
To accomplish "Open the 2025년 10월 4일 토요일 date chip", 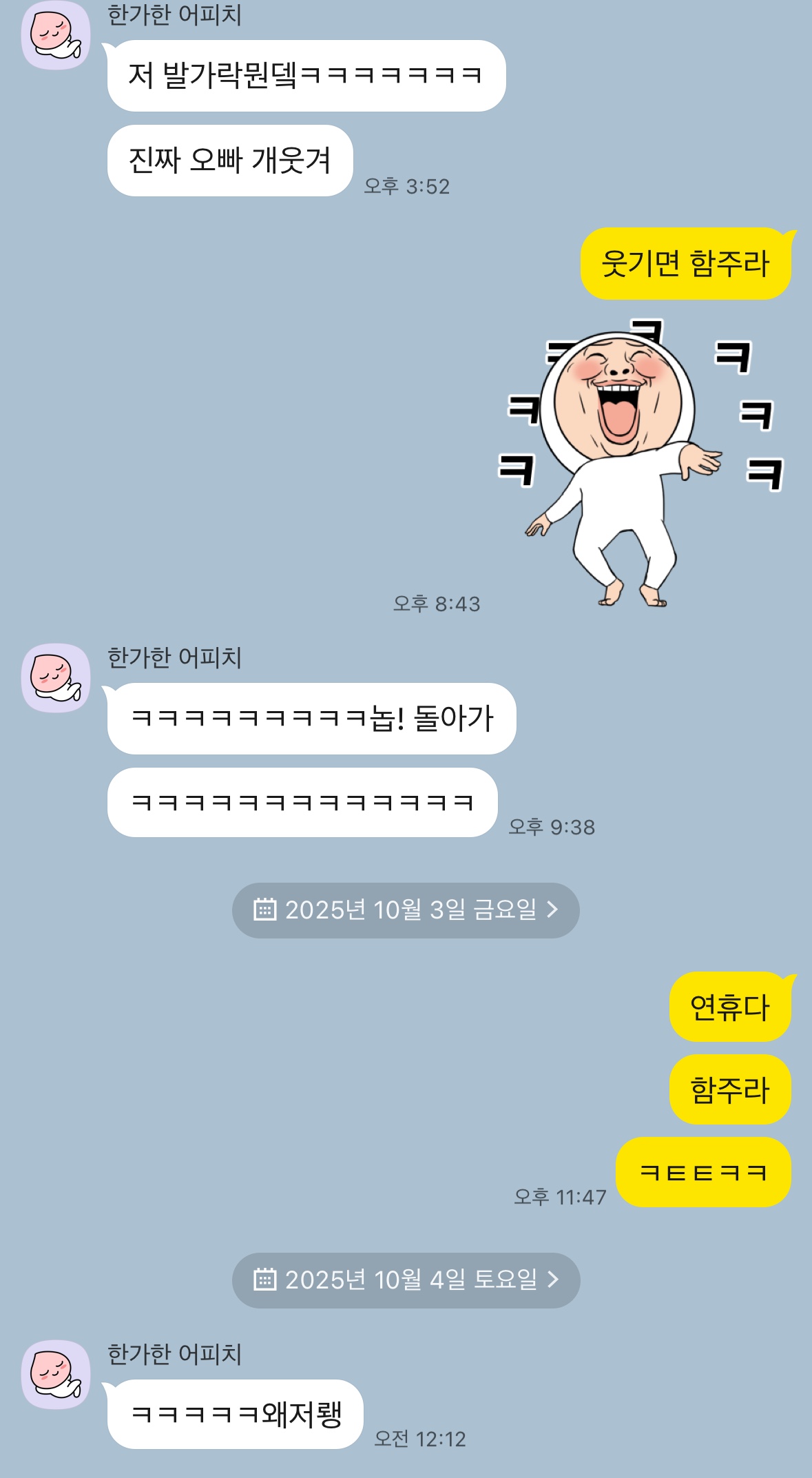I will pos(406,1280).
